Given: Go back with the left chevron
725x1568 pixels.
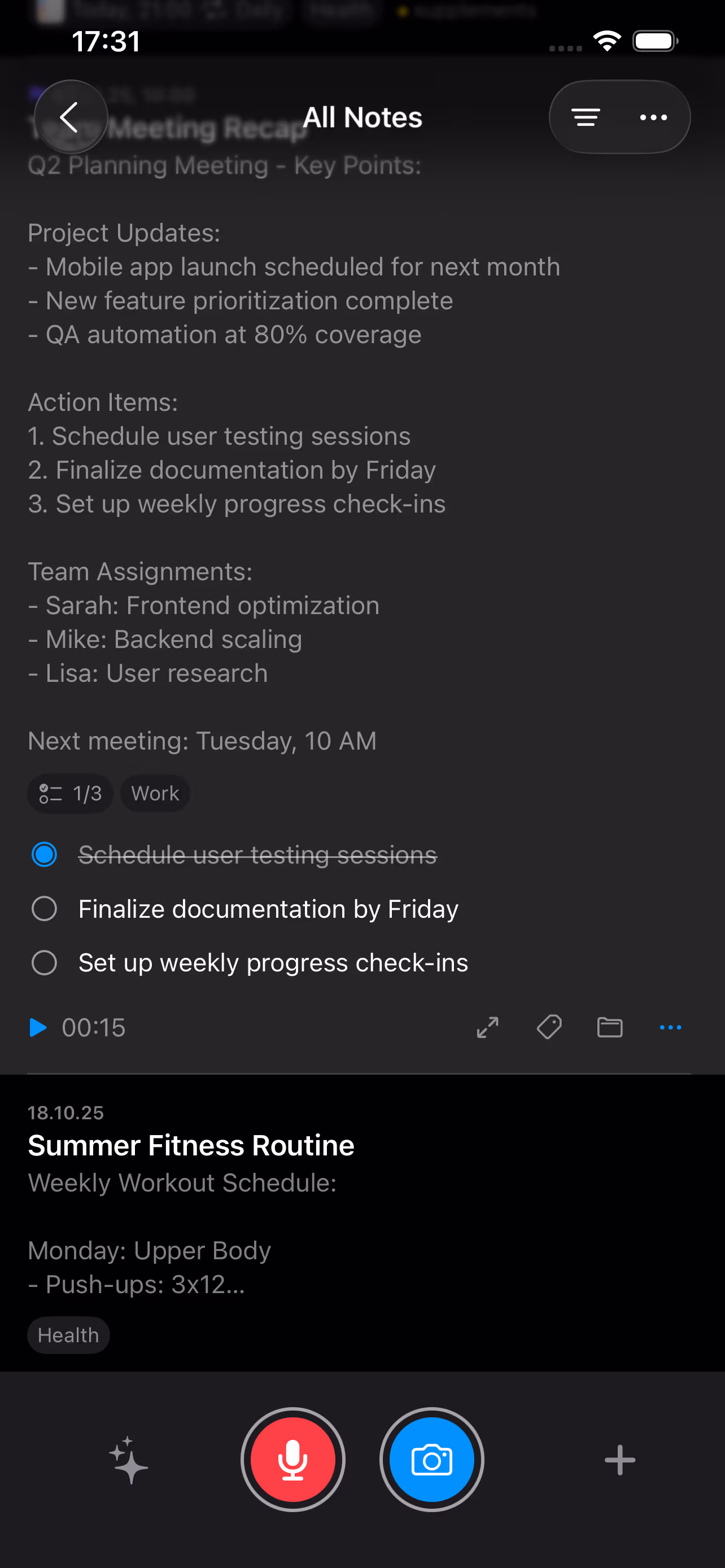Looking at the screenshot, I should click(70, 116).
